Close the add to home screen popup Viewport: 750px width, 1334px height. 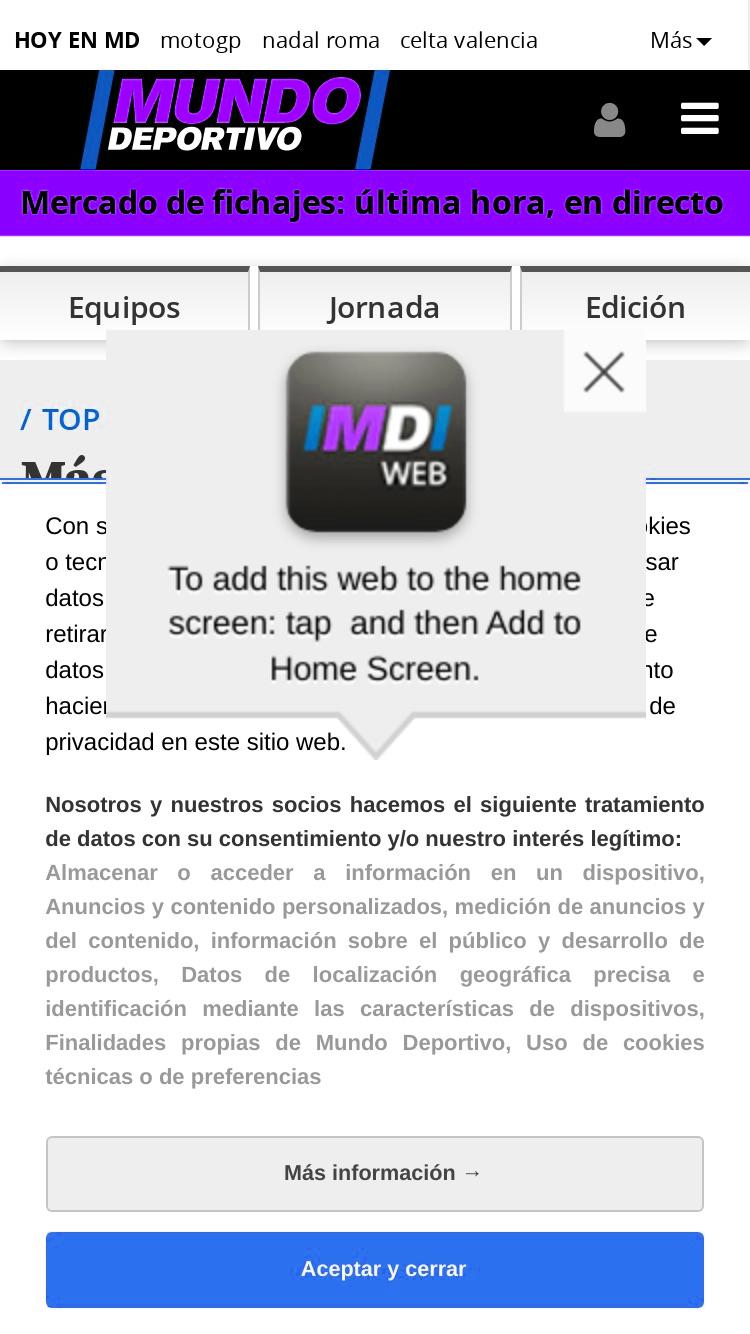pyautogui.click(x=604, y=371)
